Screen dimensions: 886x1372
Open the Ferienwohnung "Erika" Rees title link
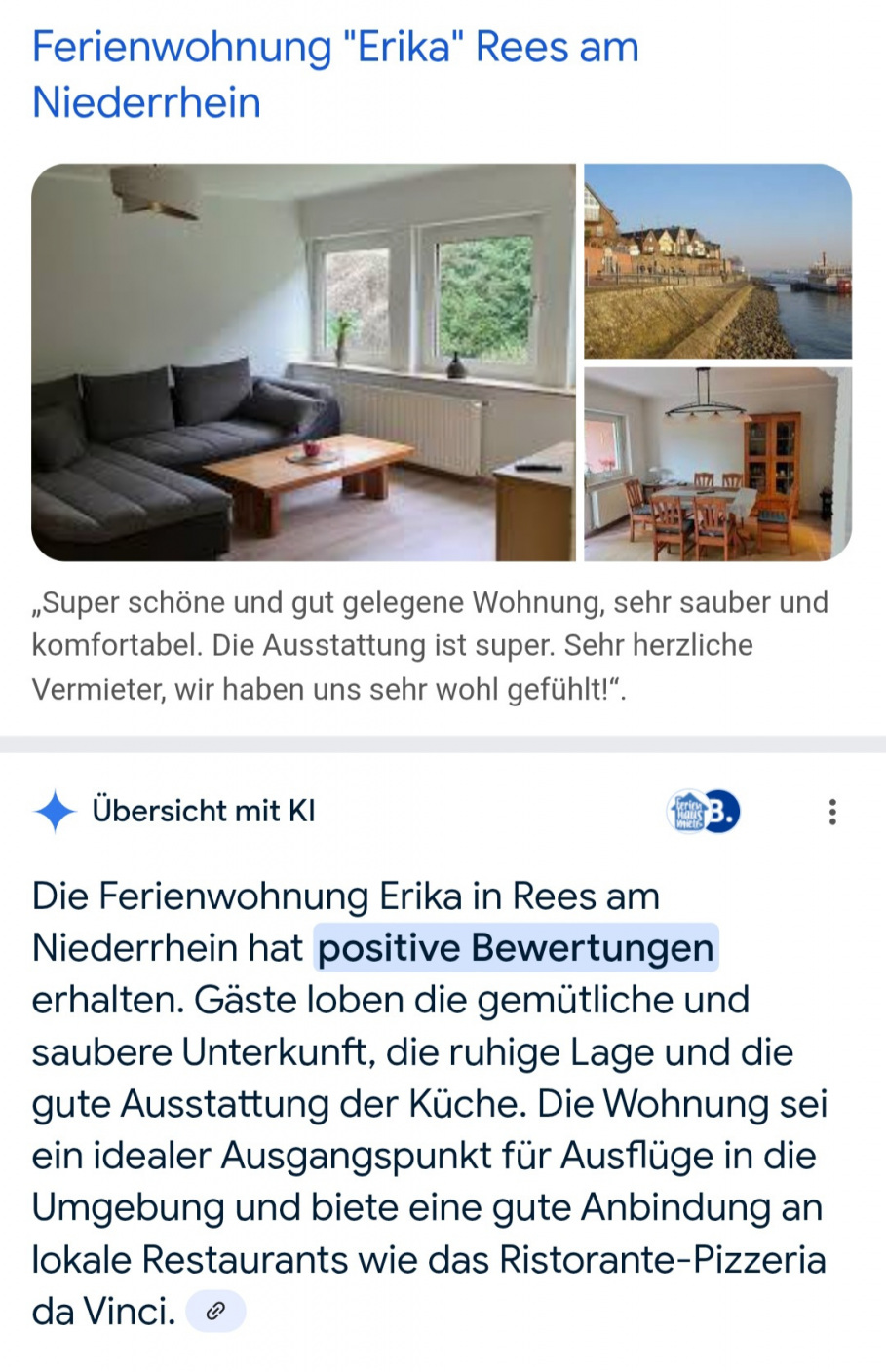point(334,74)
